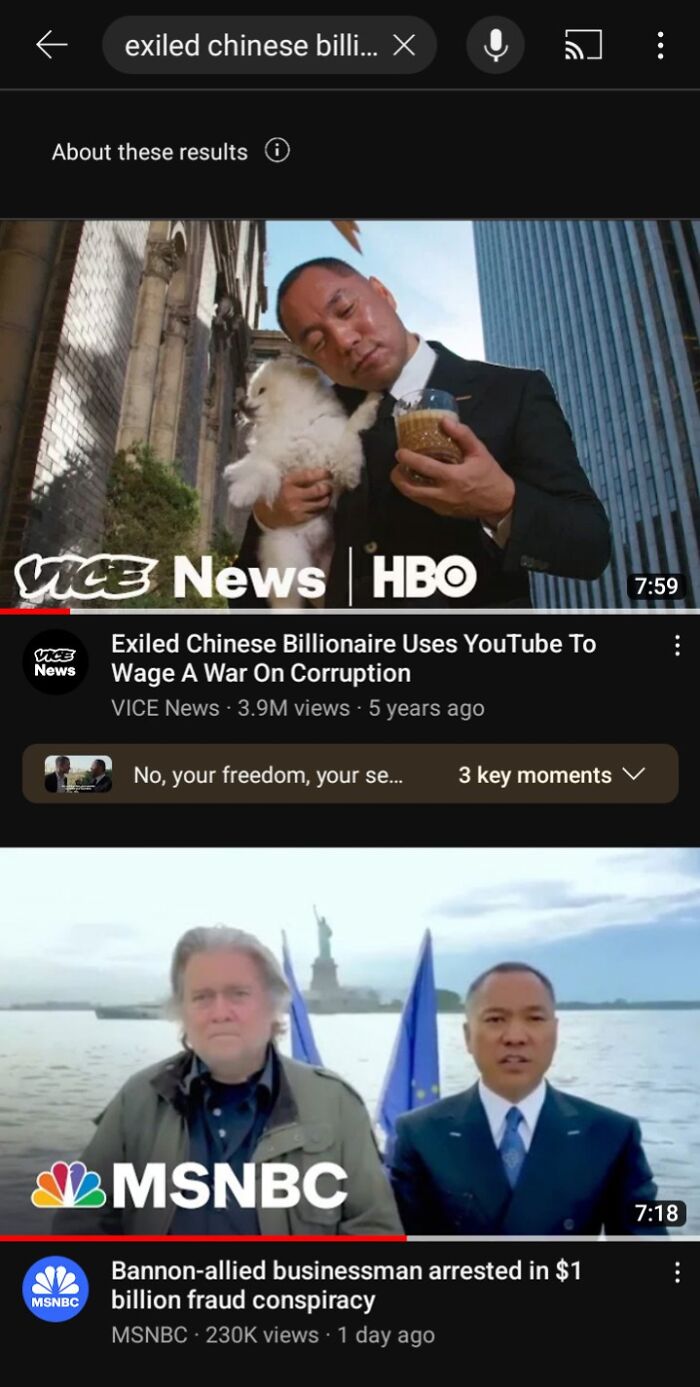Viewport: 700px width, 1387px height.
Task: Play the VICE News HBO video thumbnail
Action: [x=350, y=415]
